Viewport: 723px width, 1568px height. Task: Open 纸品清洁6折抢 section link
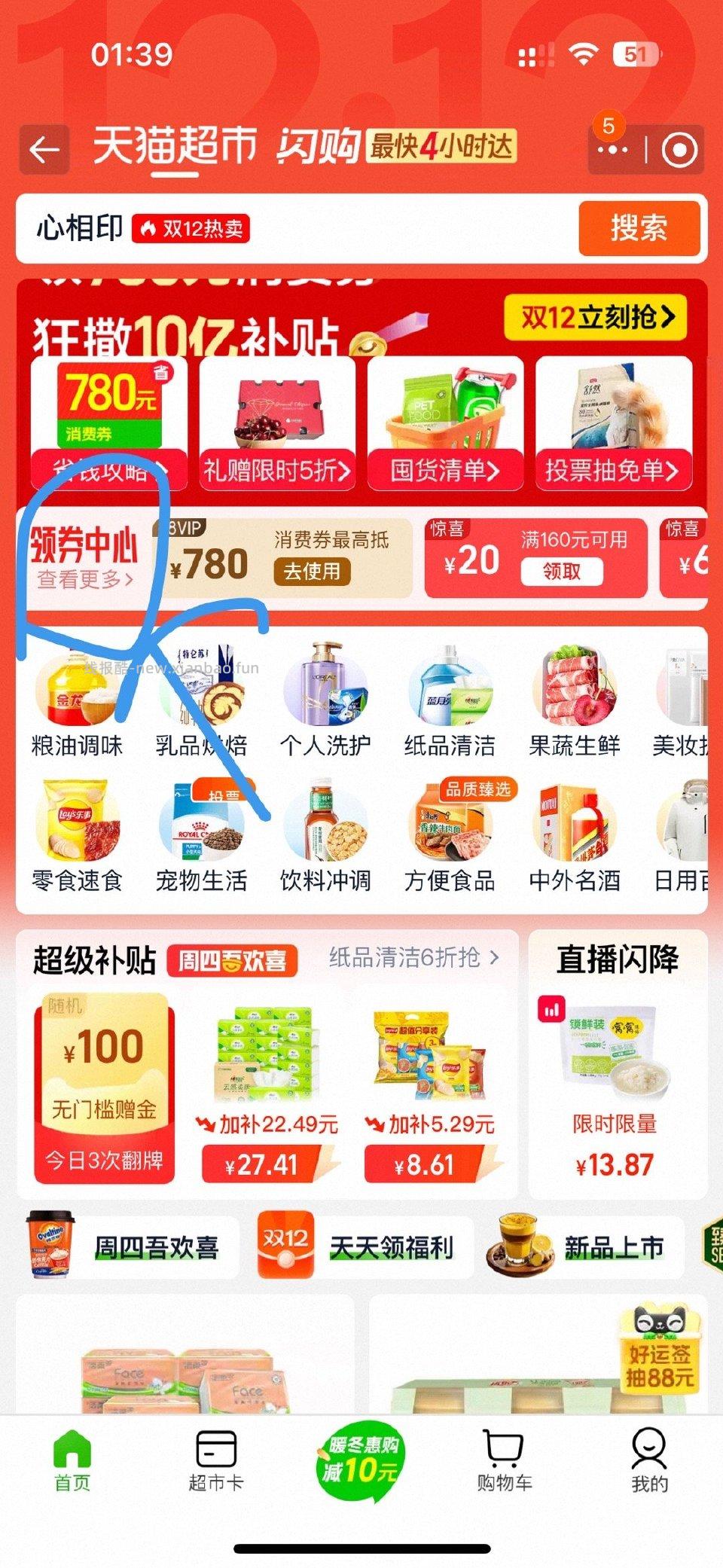(410, 958)
